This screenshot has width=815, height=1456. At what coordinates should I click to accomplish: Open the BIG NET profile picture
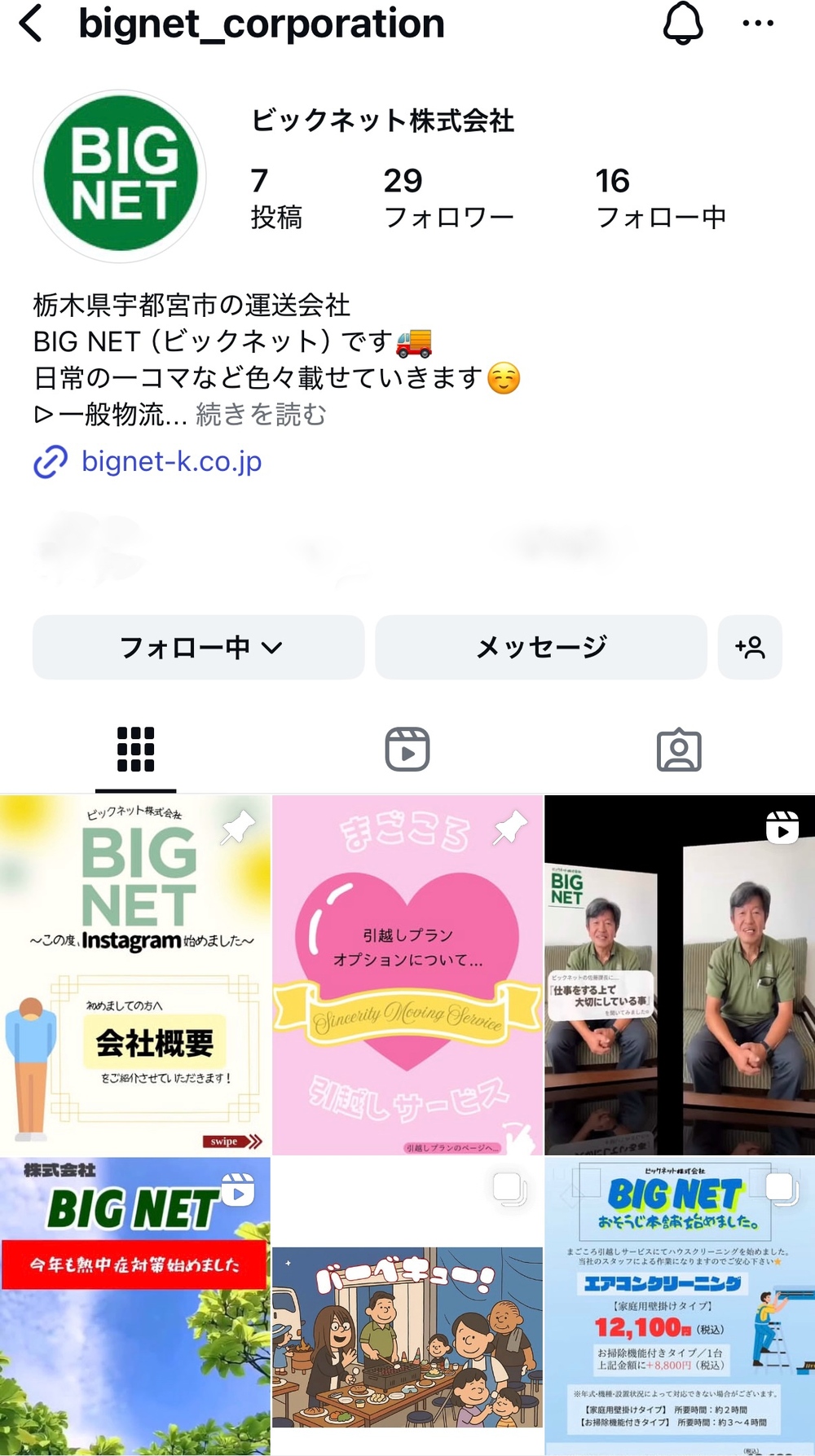120,176
